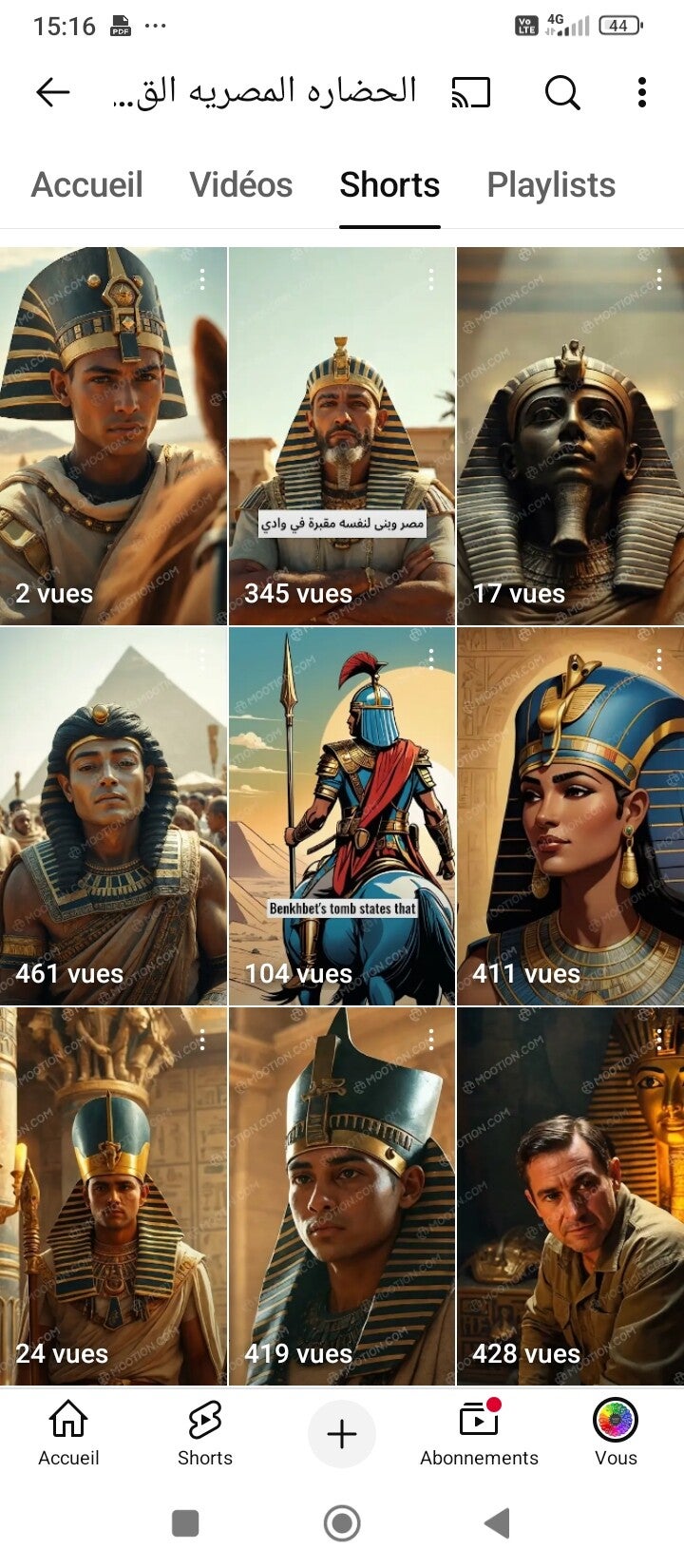Open options menu on the 419 vues short
684x1568 pixels.
[x=431, y=1040]
